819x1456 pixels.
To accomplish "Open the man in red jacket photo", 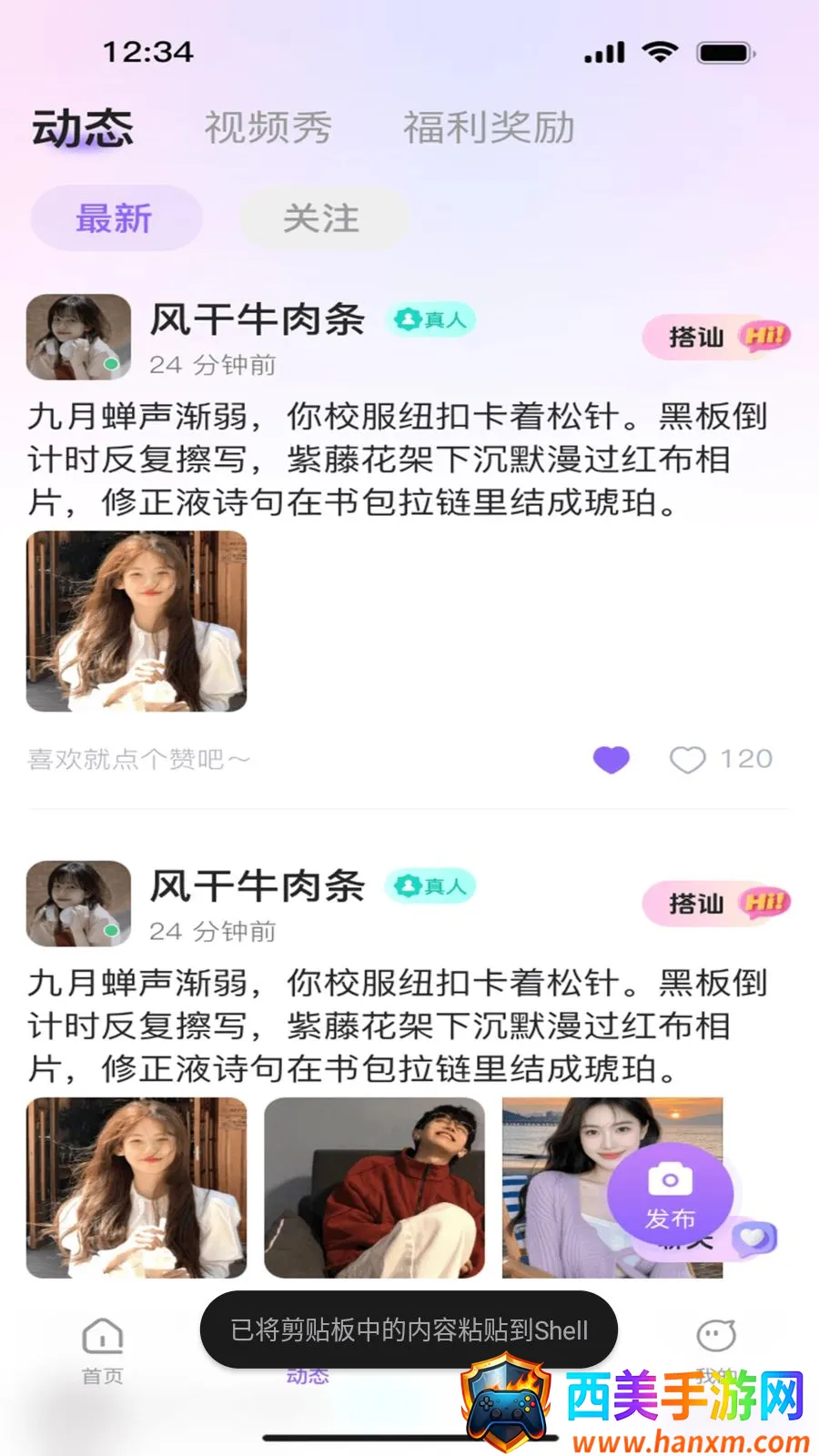I will click(374, 1188).
